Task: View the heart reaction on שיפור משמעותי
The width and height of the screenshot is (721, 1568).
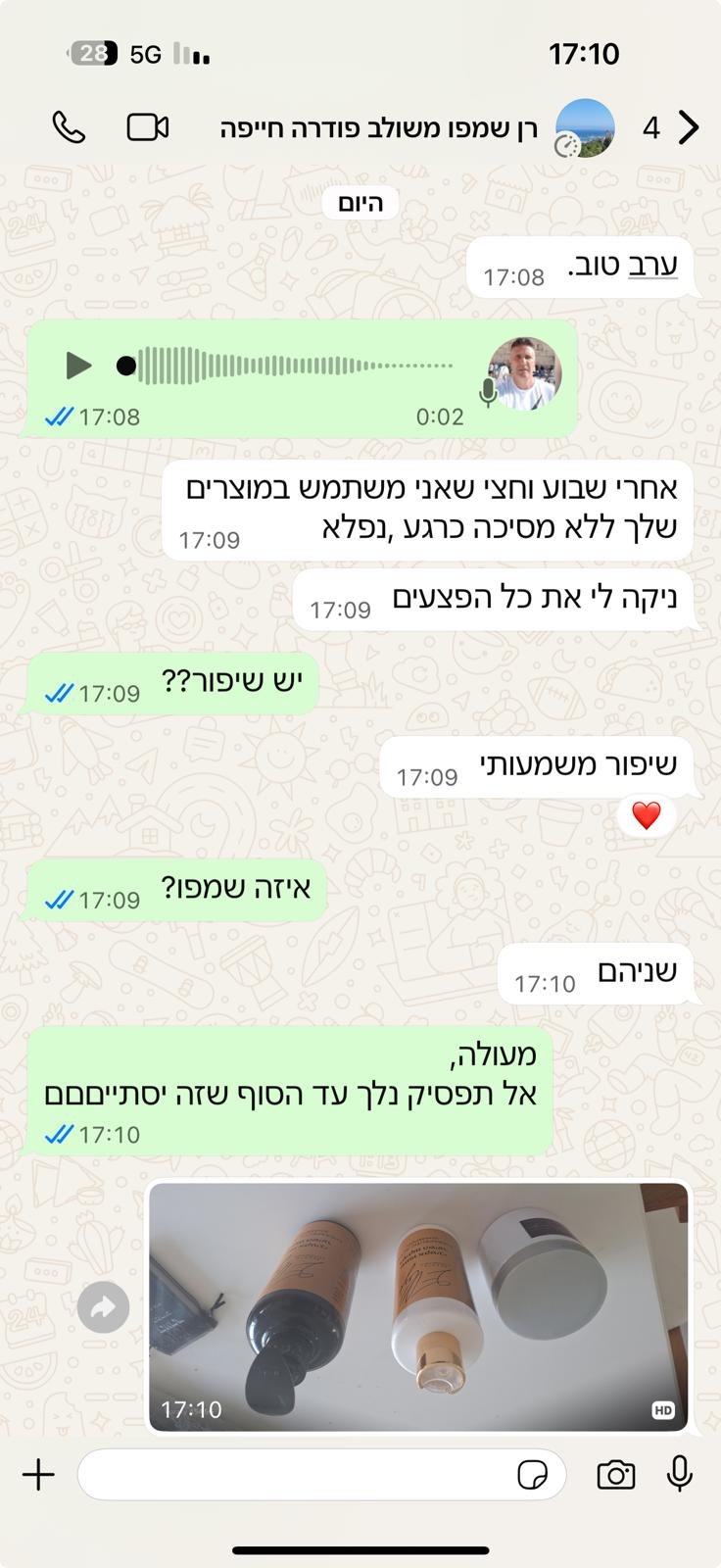Action: point(646,815)
